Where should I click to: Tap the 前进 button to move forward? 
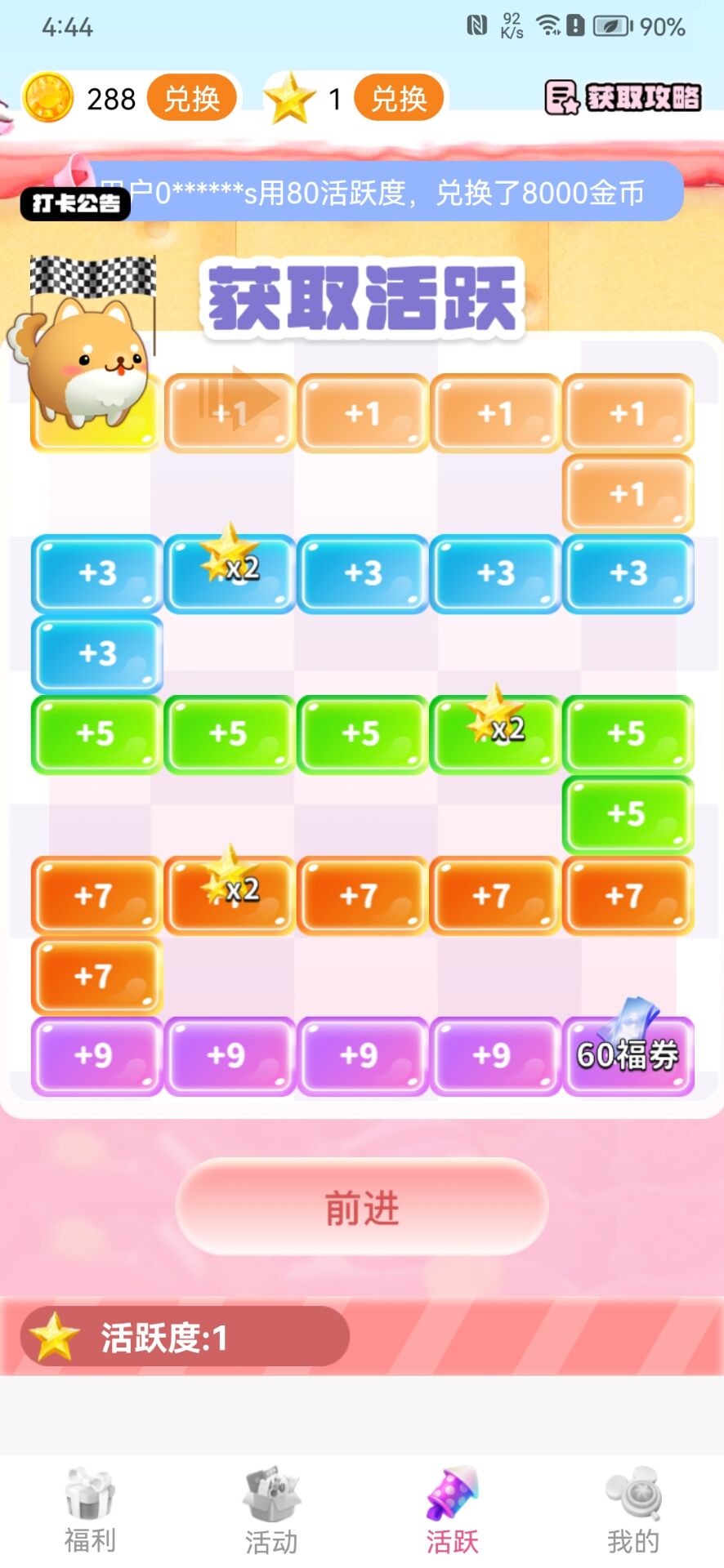tap(361, 1207)
